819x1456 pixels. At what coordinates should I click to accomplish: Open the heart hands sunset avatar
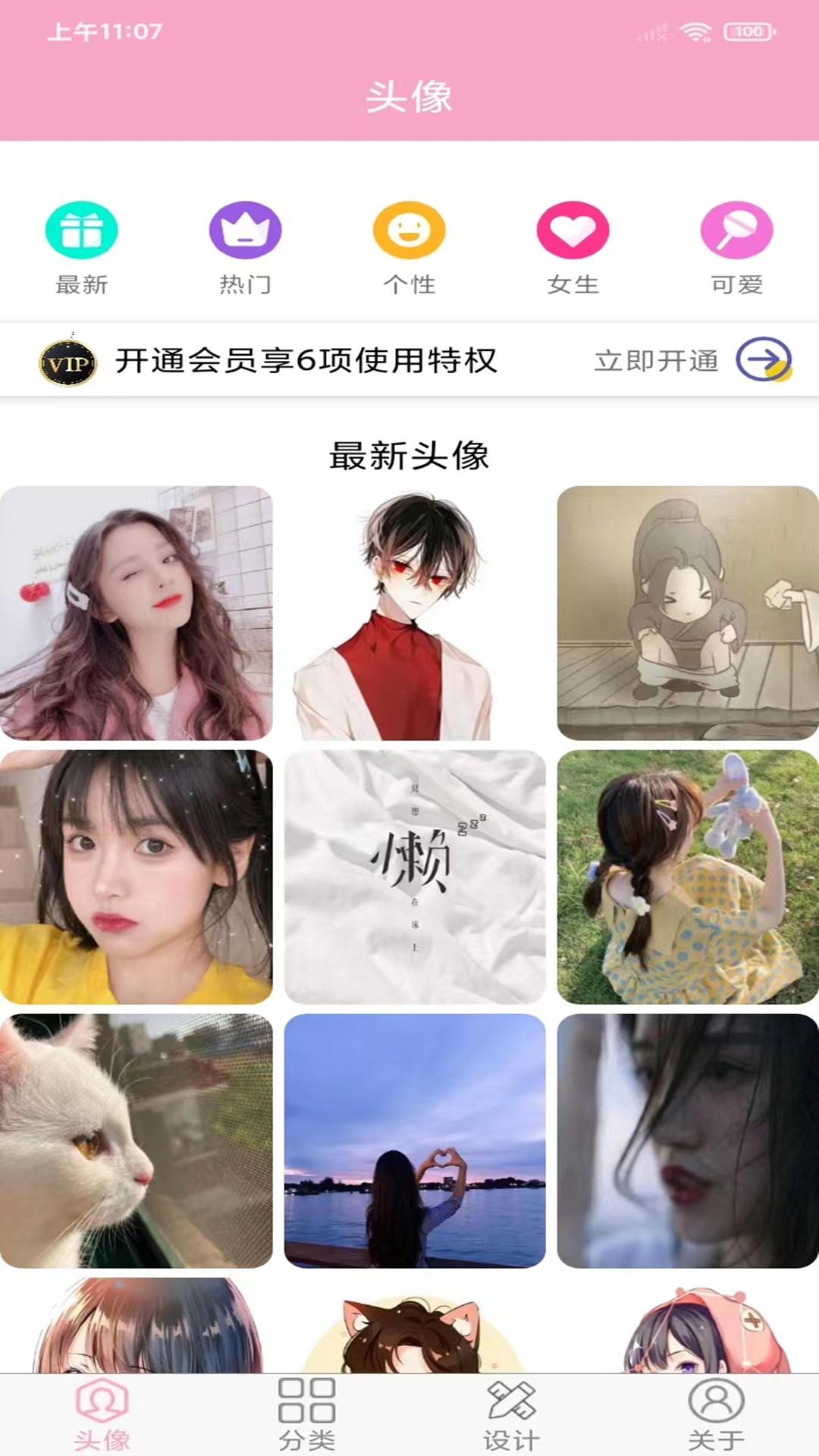415,1141
